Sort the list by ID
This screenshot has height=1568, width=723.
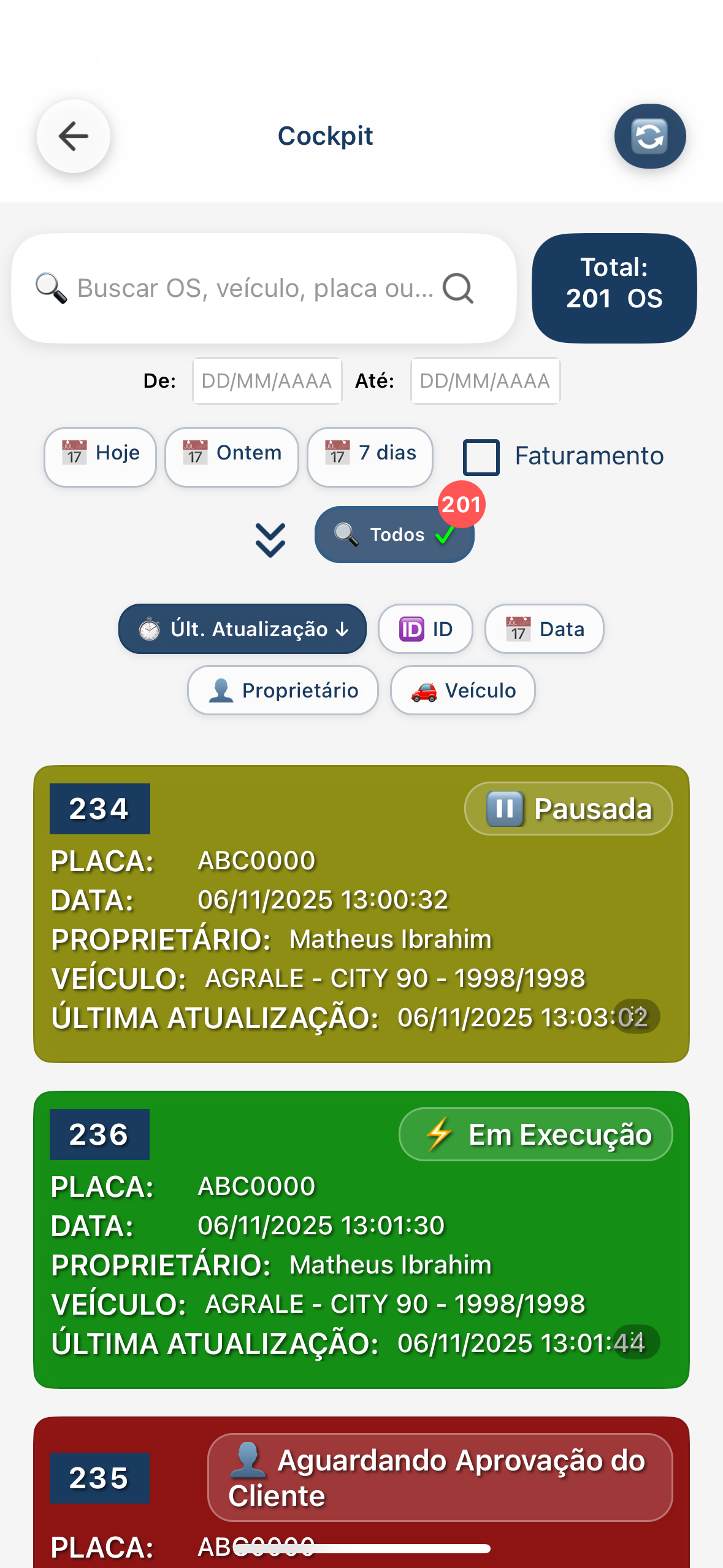[425, 629]
